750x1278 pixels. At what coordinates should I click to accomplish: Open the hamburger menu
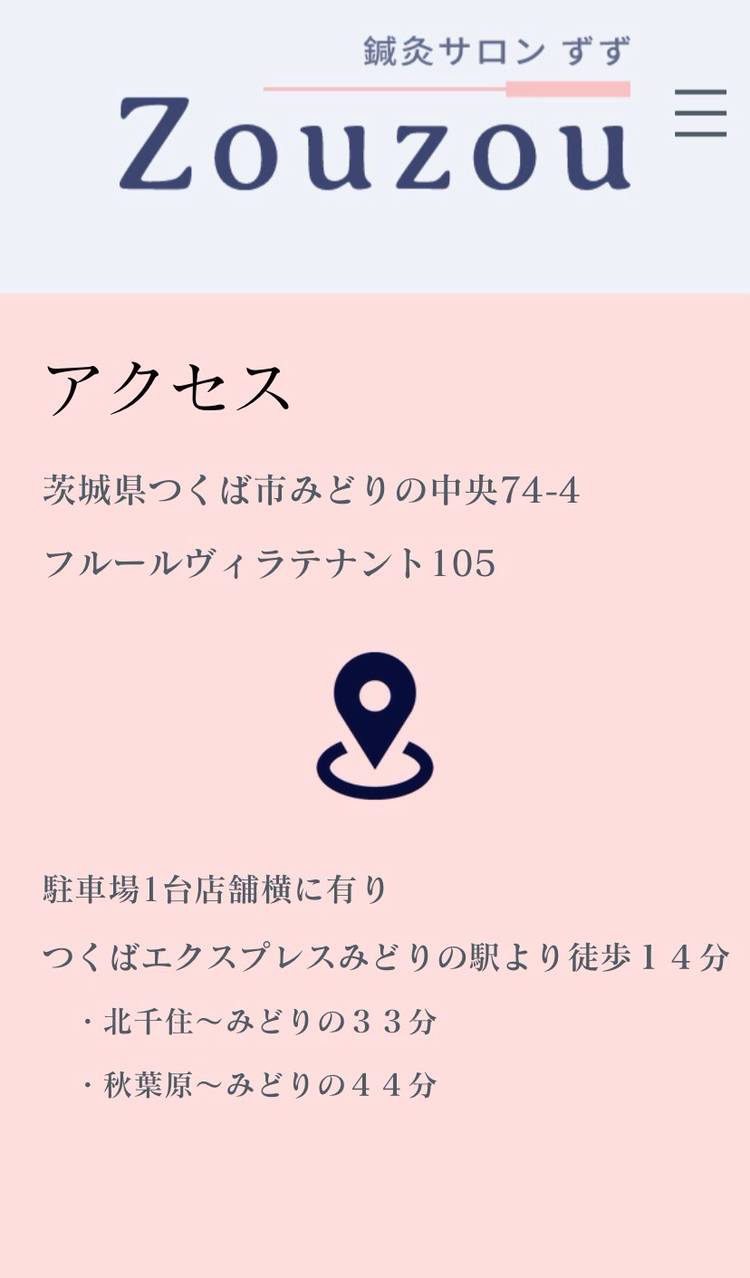700,113
